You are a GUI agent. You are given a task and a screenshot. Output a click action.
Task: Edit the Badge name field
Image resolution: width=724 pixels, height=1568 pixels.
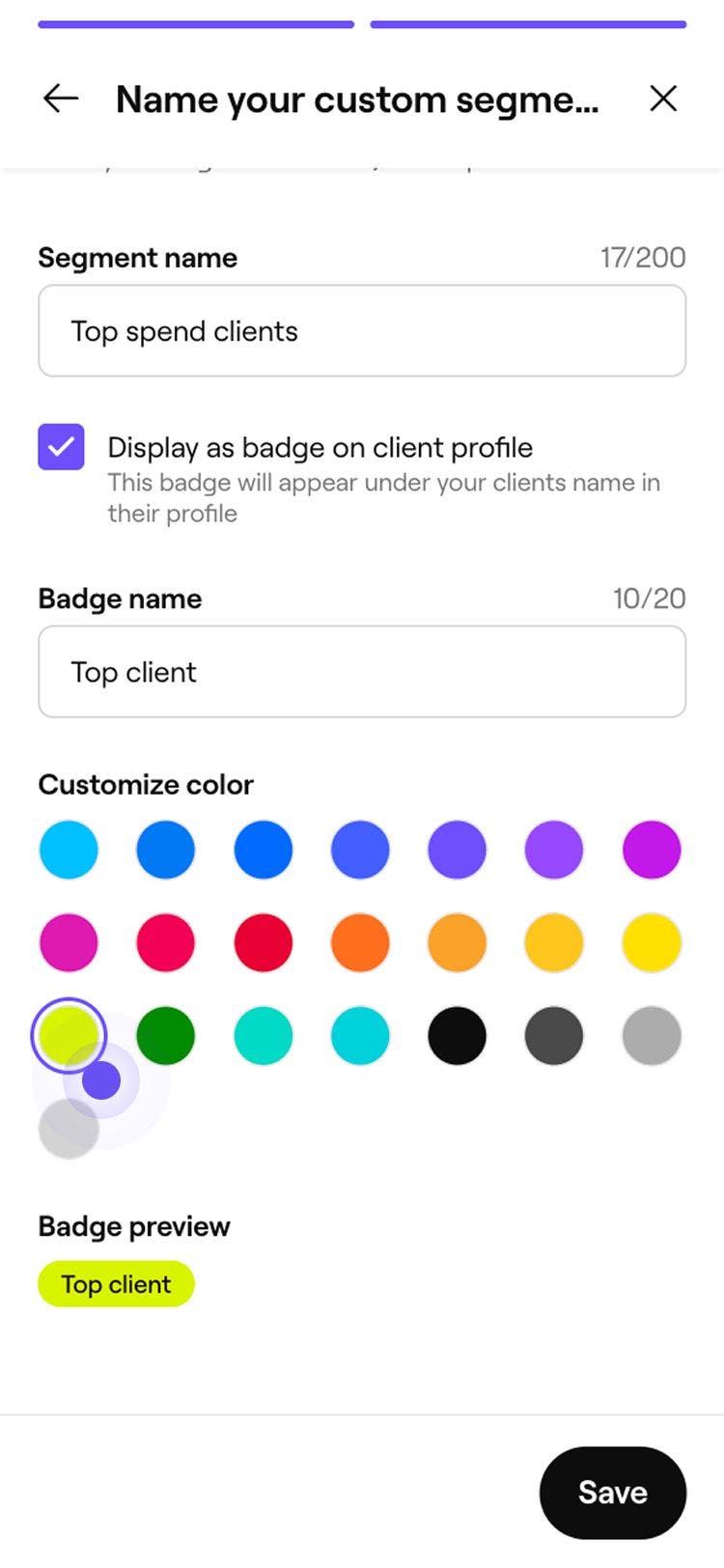(362, 672)
